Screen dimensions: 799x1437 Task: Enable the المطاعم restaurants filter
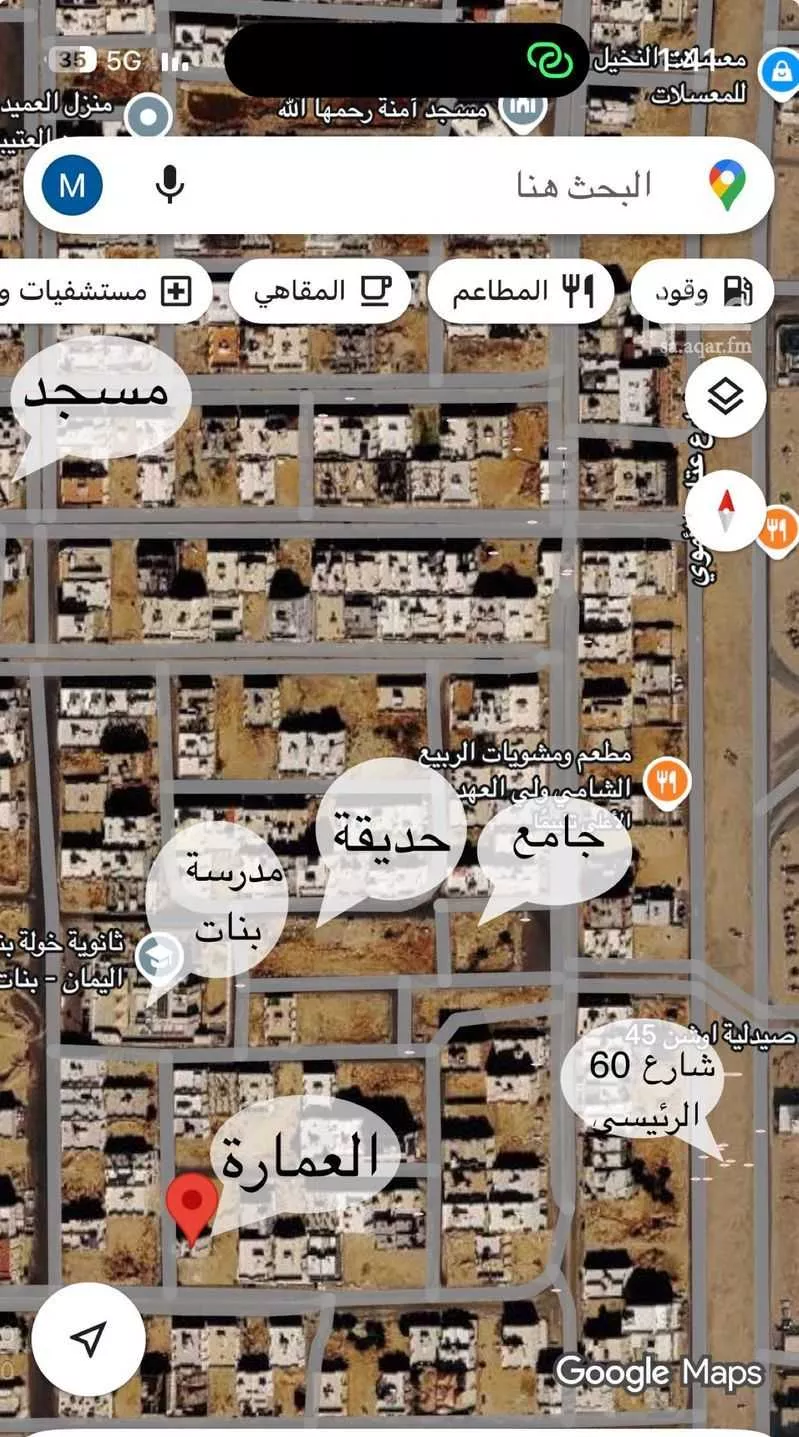coord(521,290)
